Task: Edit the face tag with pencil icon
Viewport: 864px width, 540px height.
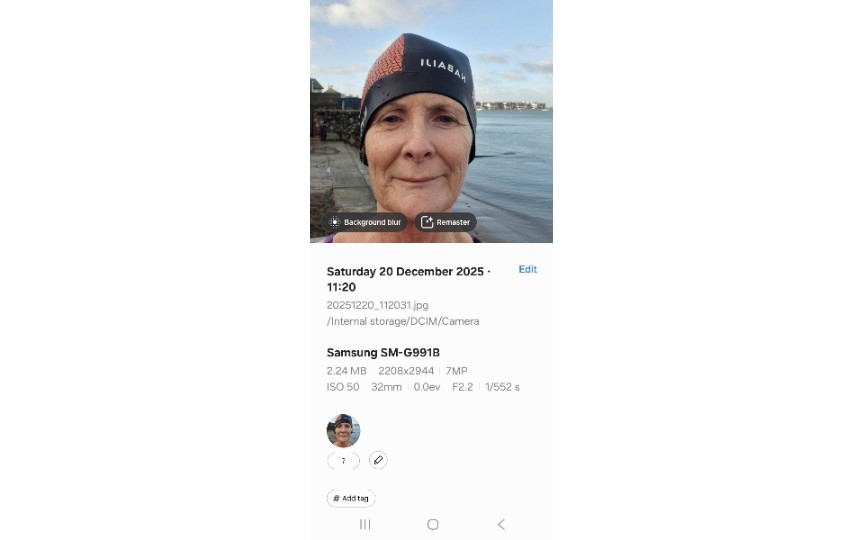Action: click(x=378, y=460)
